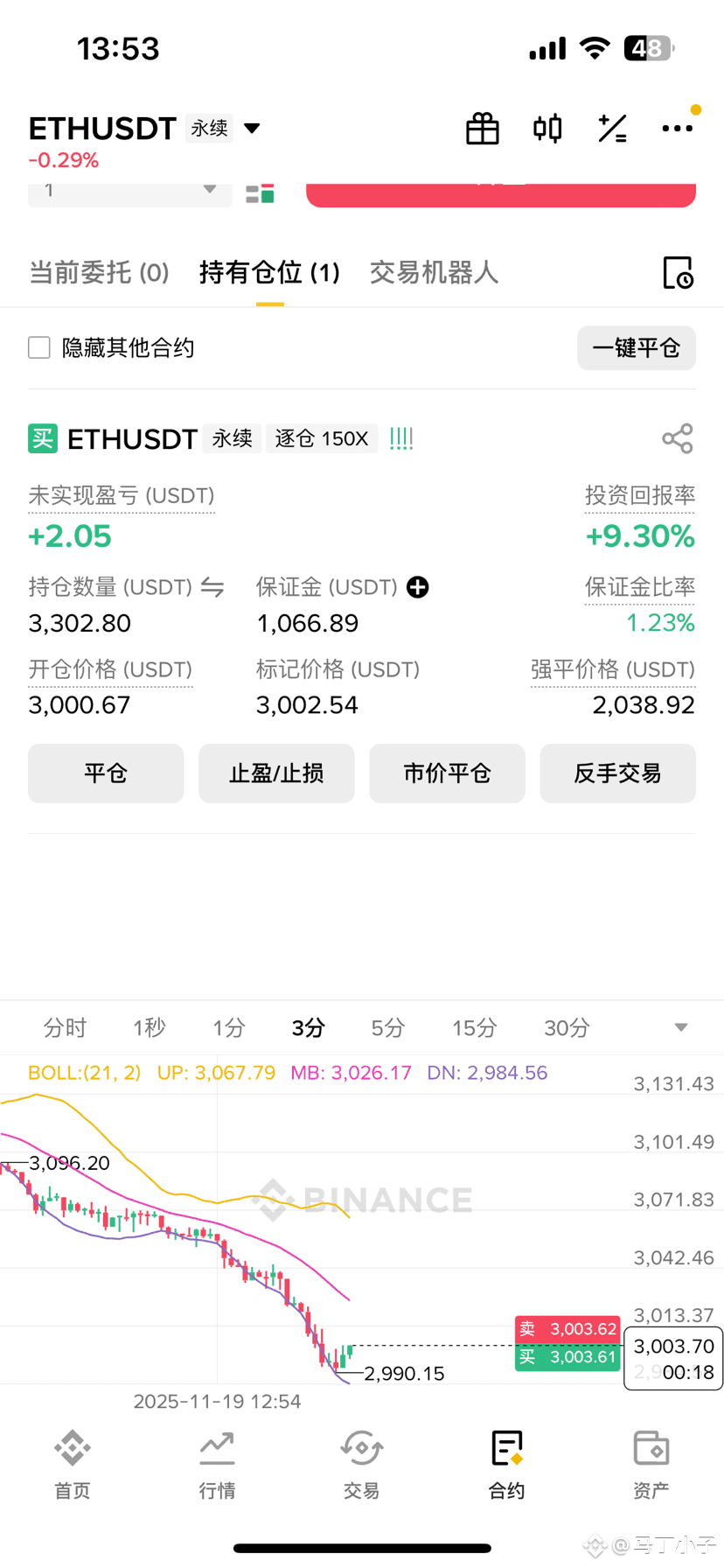Viewport: 724px width, 1568px height.
Task: Select the 15分 chart interval
Action: click(474, 1027)
